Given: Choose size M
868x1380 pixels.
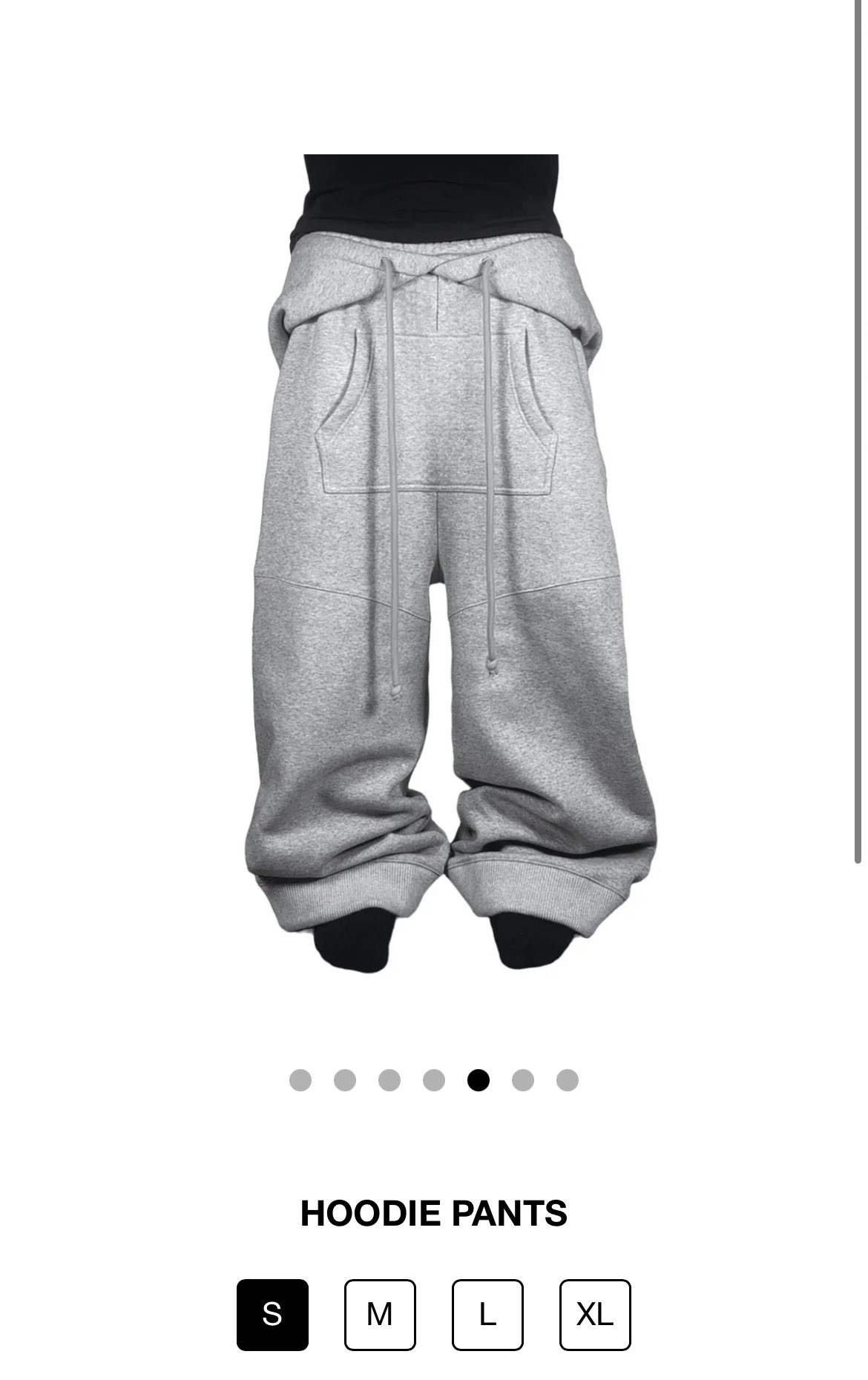Looking at the screenshot, I should [380, 1315].
